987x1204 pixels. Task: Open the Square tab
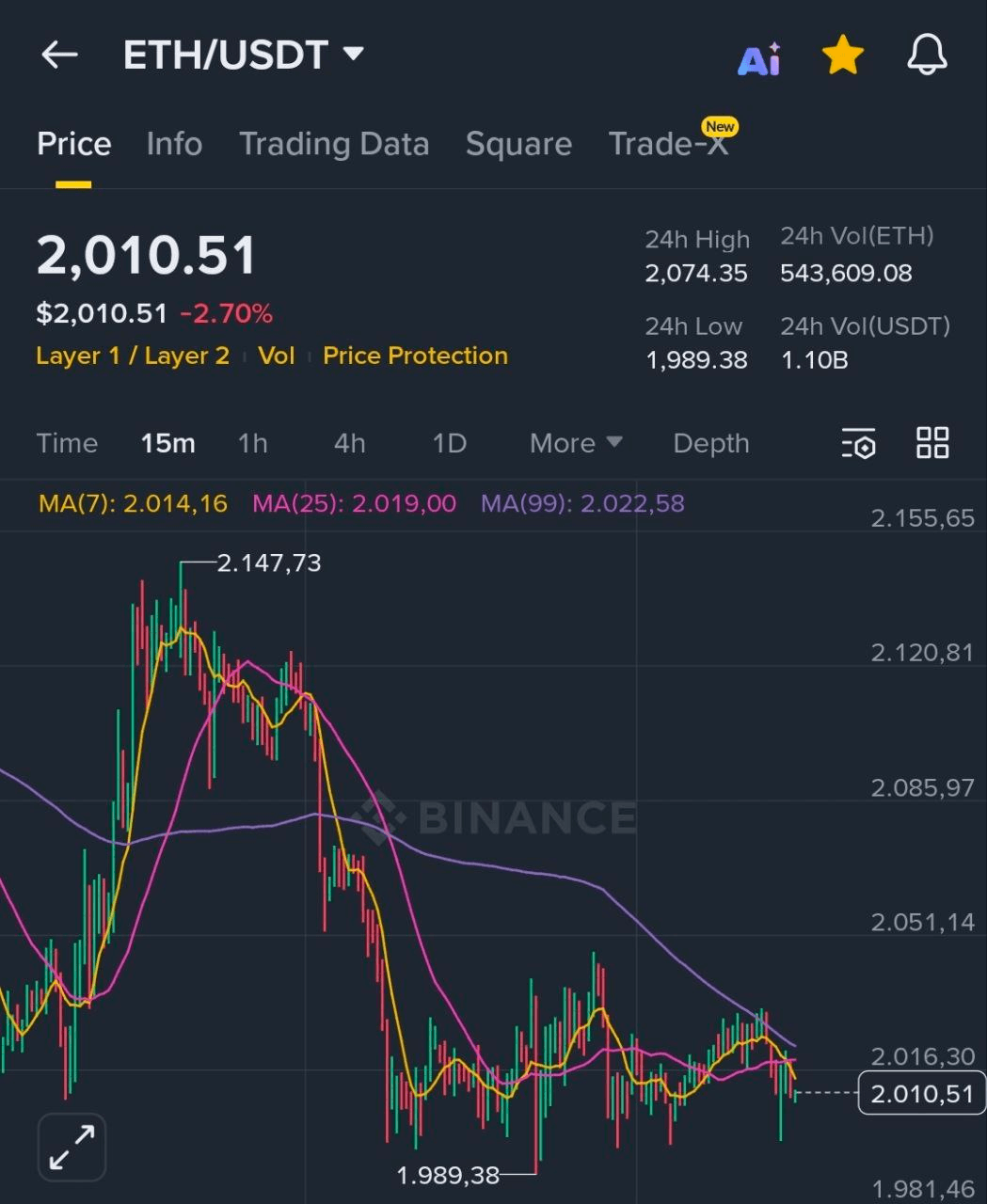point(518,143)
